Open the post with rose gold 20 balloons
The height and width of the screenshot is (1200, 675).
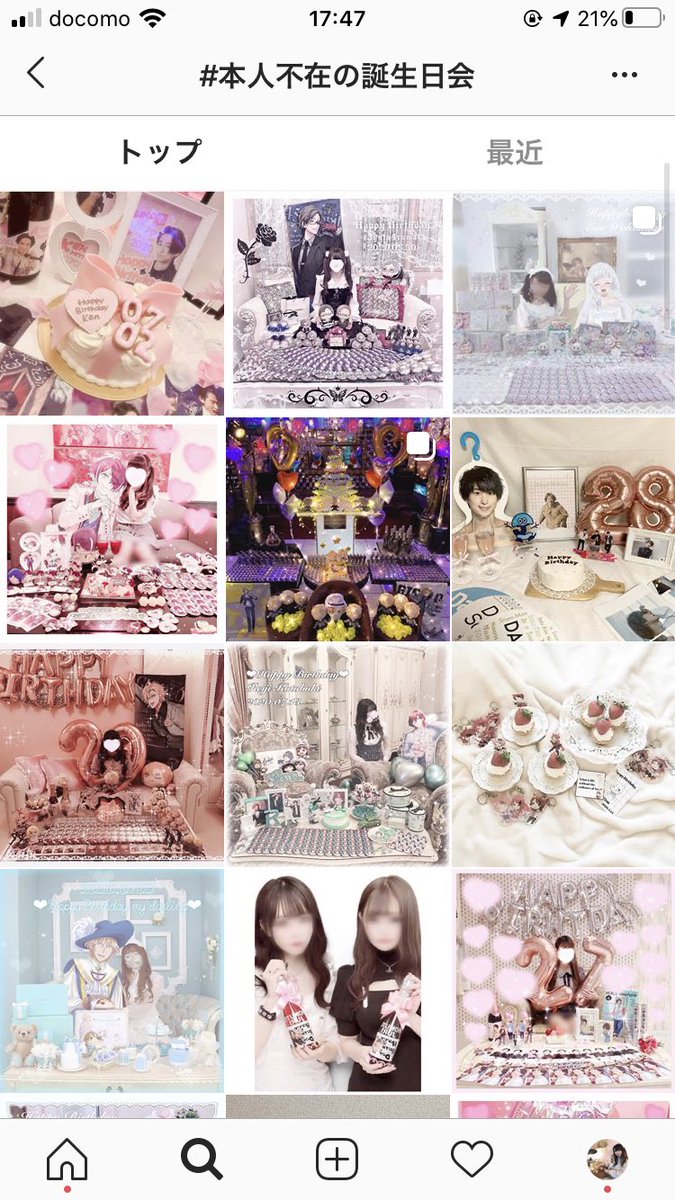pos(112,754)
